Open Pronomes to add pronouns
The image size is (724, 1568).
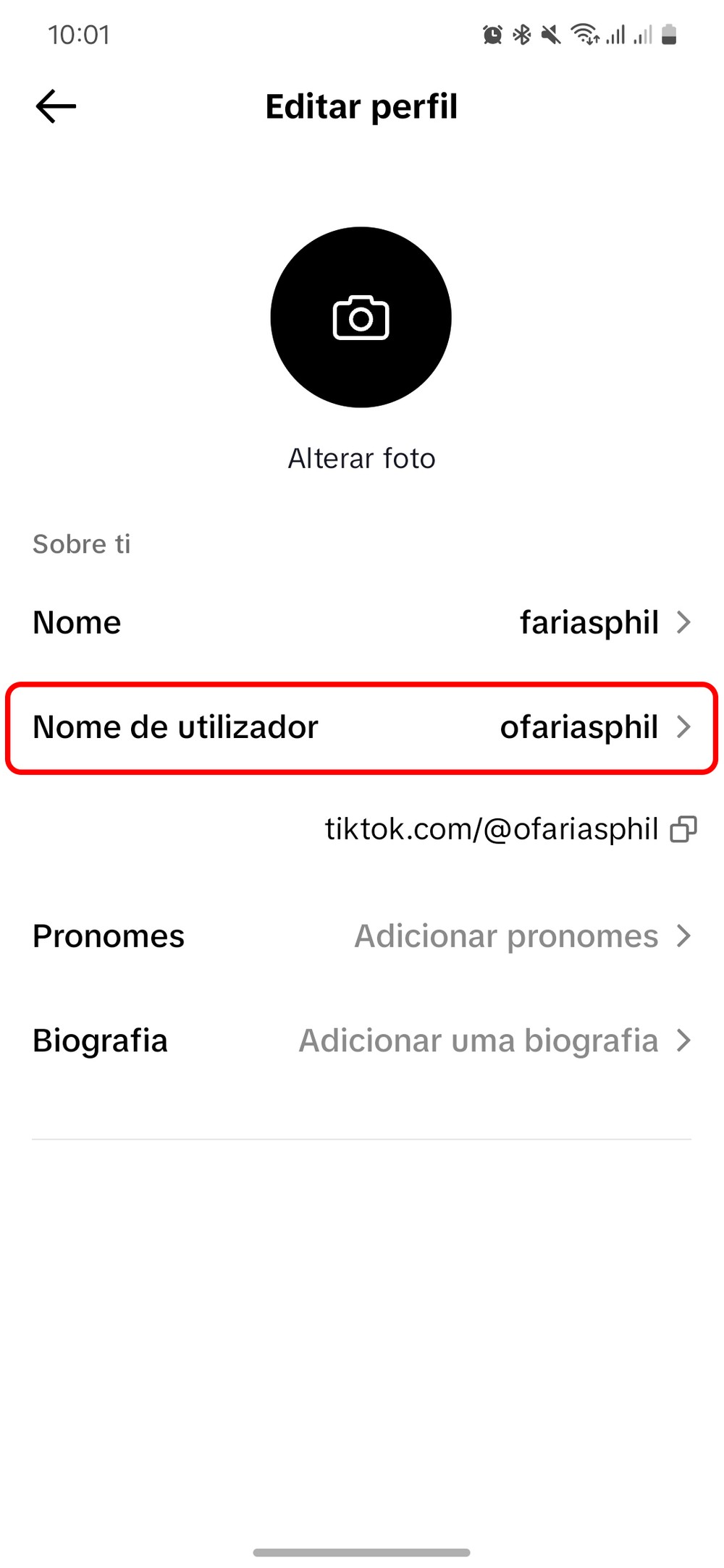click(x=362, y=936)
